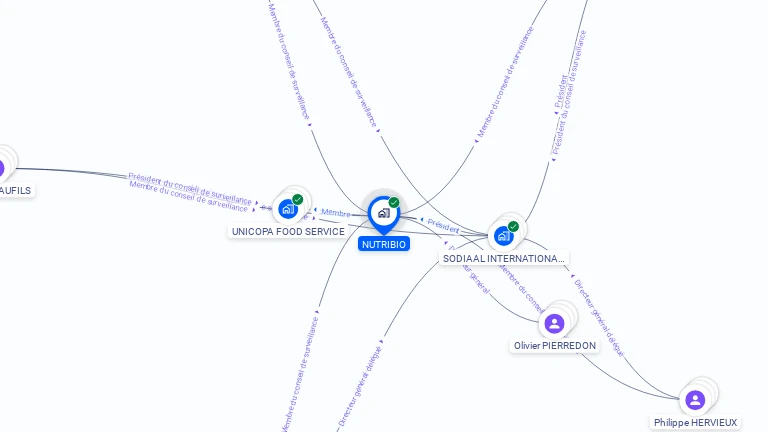
Task: Select the Philippe HERVIEUX person node
Action: 695,400
